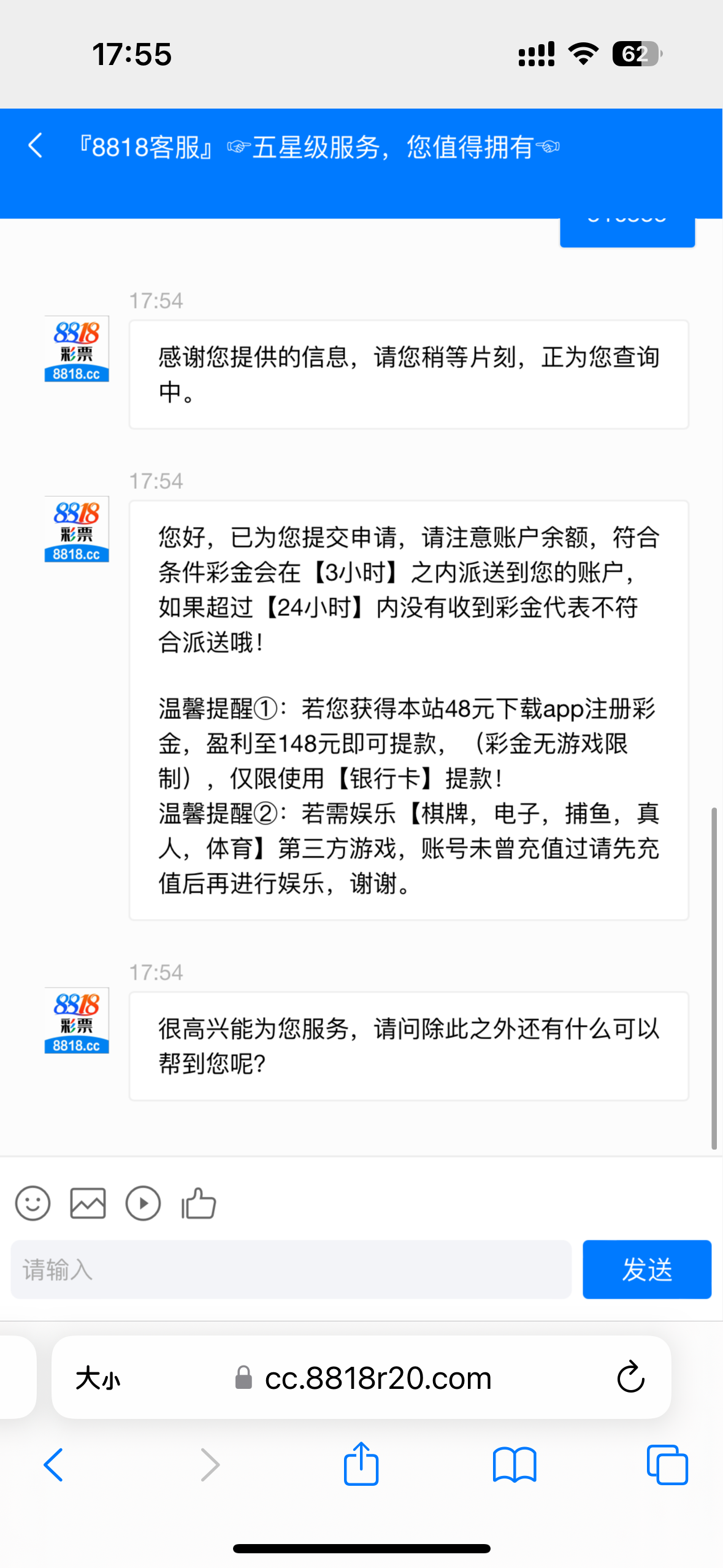Screen dimensions: 723x1568
Task: Attach an image to the chat
Action: click(x=88, y=1203)
